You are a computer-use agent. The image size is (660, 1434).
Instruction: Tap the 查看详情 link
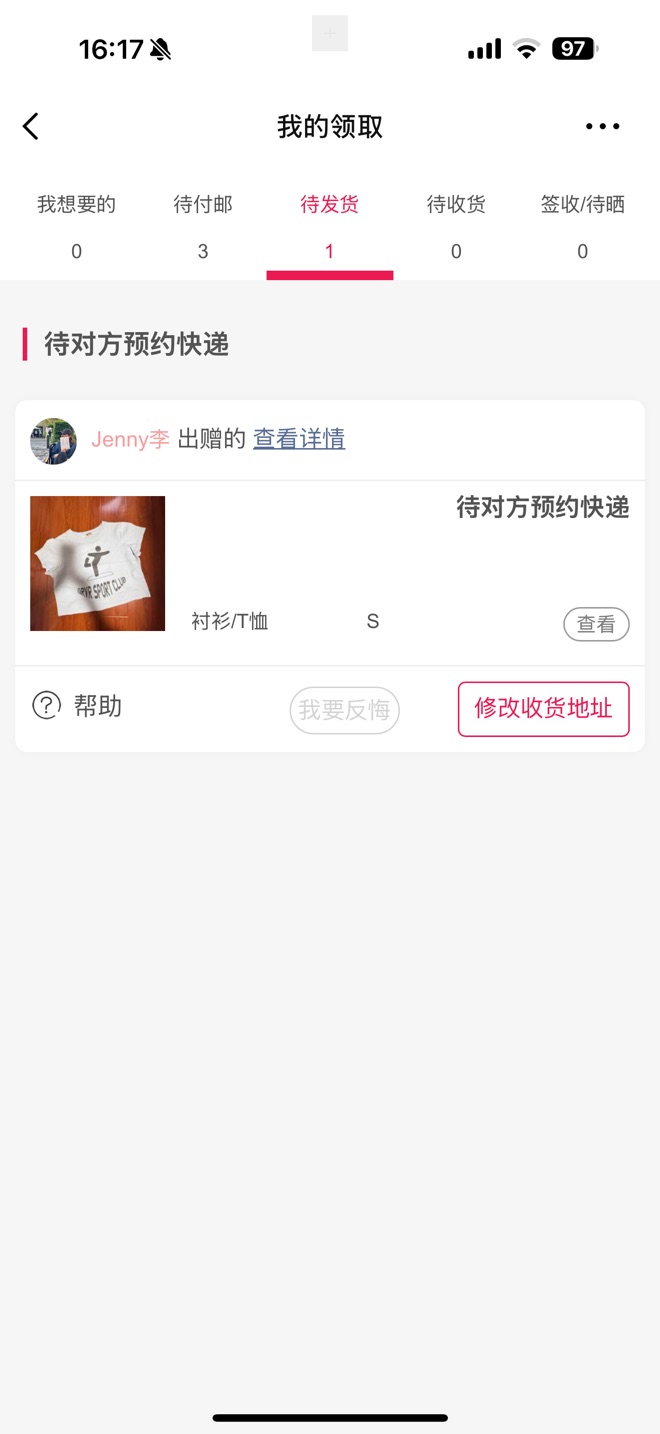point(299,439)
